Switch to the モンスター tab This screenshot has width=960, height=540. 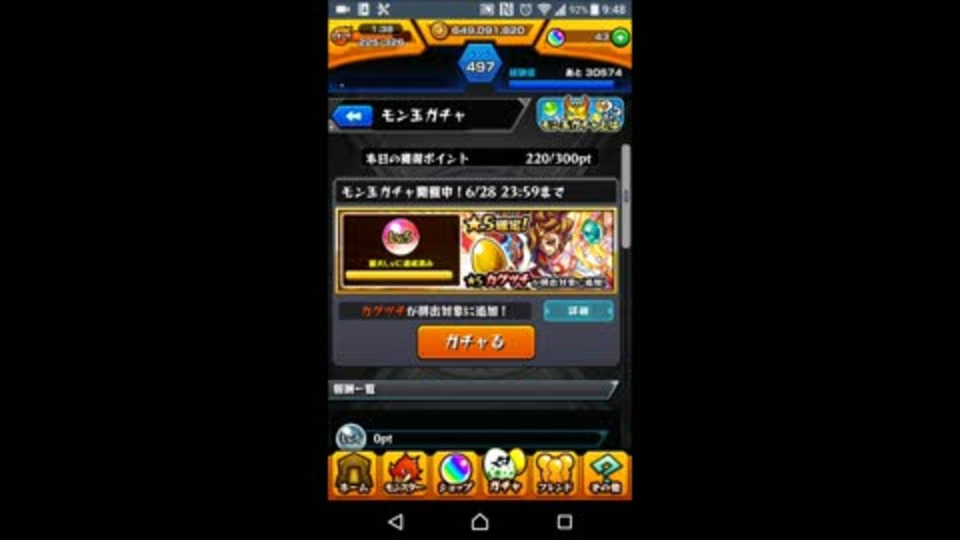click(x=403, y=474)
